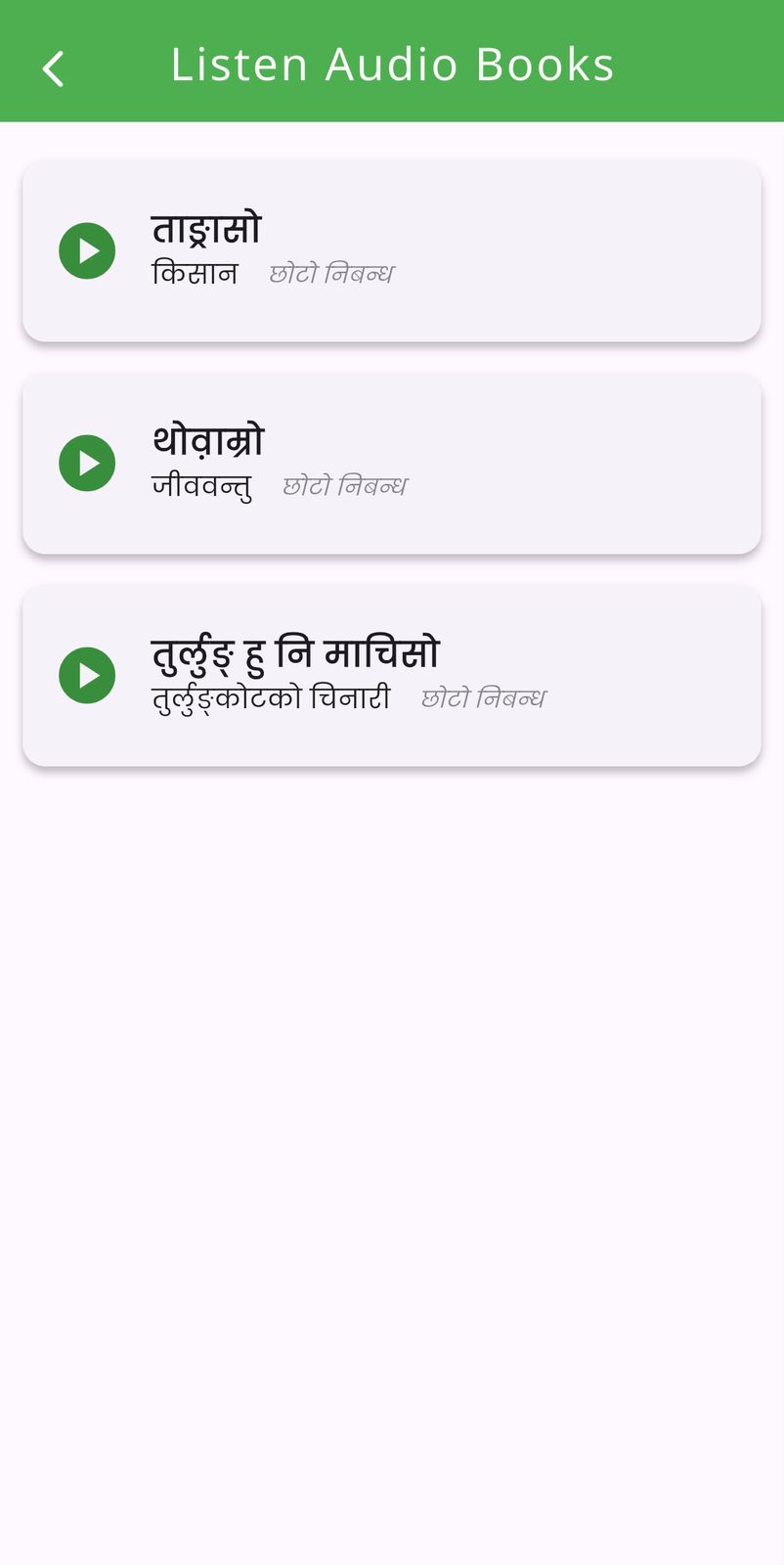Open the थोव़ाम्रो audio book card

pos(391,463)
